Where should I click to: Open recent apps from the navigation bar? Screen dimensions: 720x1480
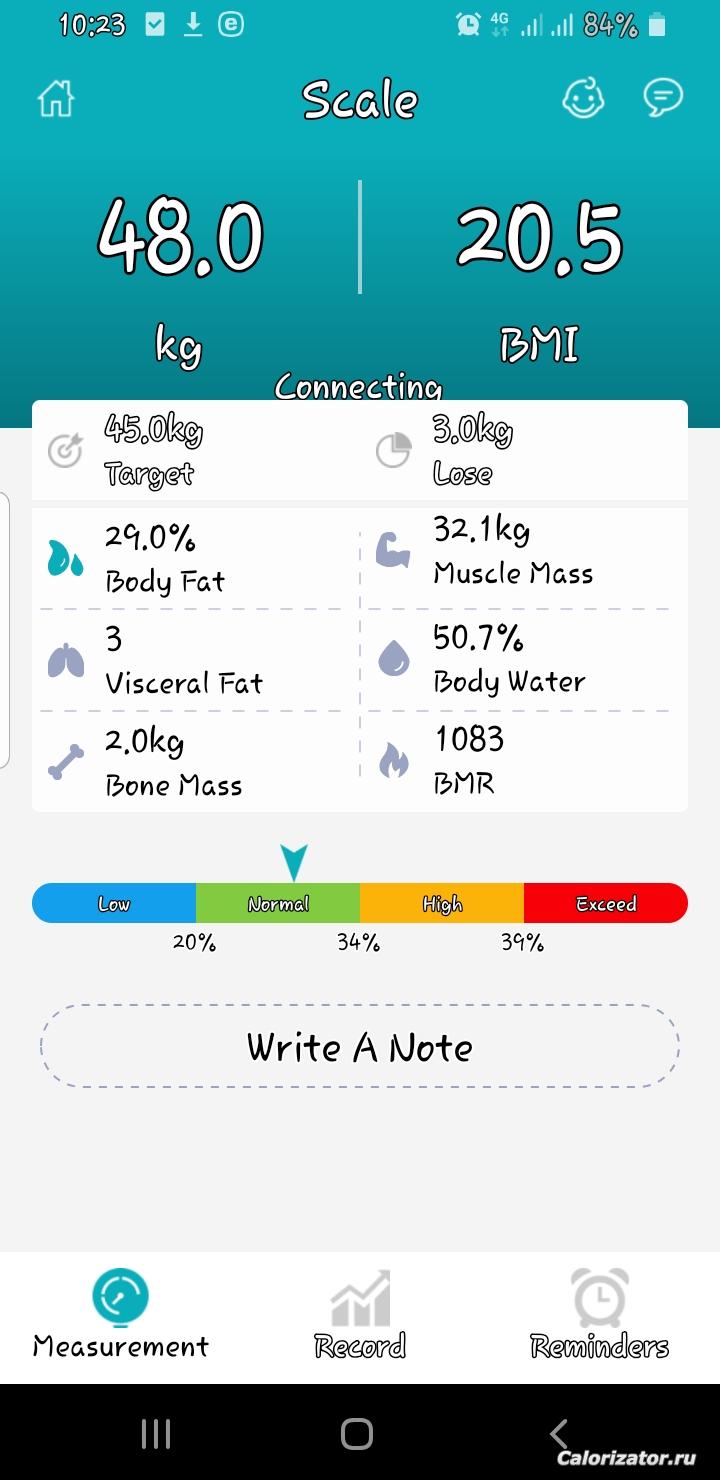click(156, 1434)
